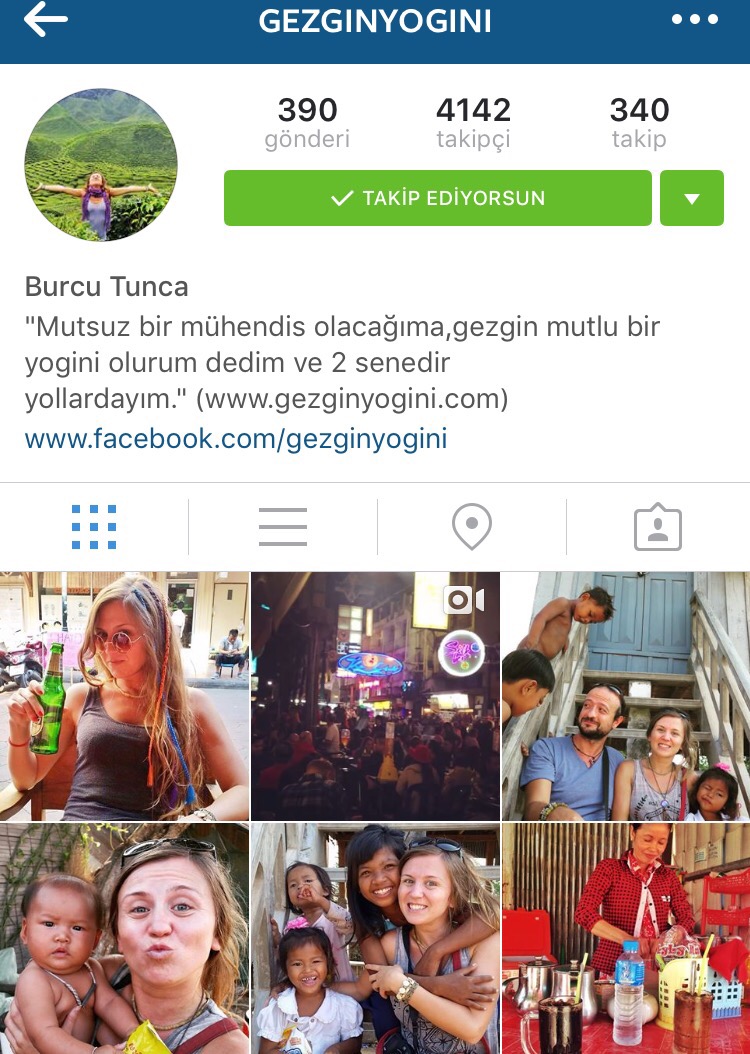This screenshot has height=1054, width=750.
Task: Expand the suggested accounts dropdown arrow
Action: (x=691, y=198)
